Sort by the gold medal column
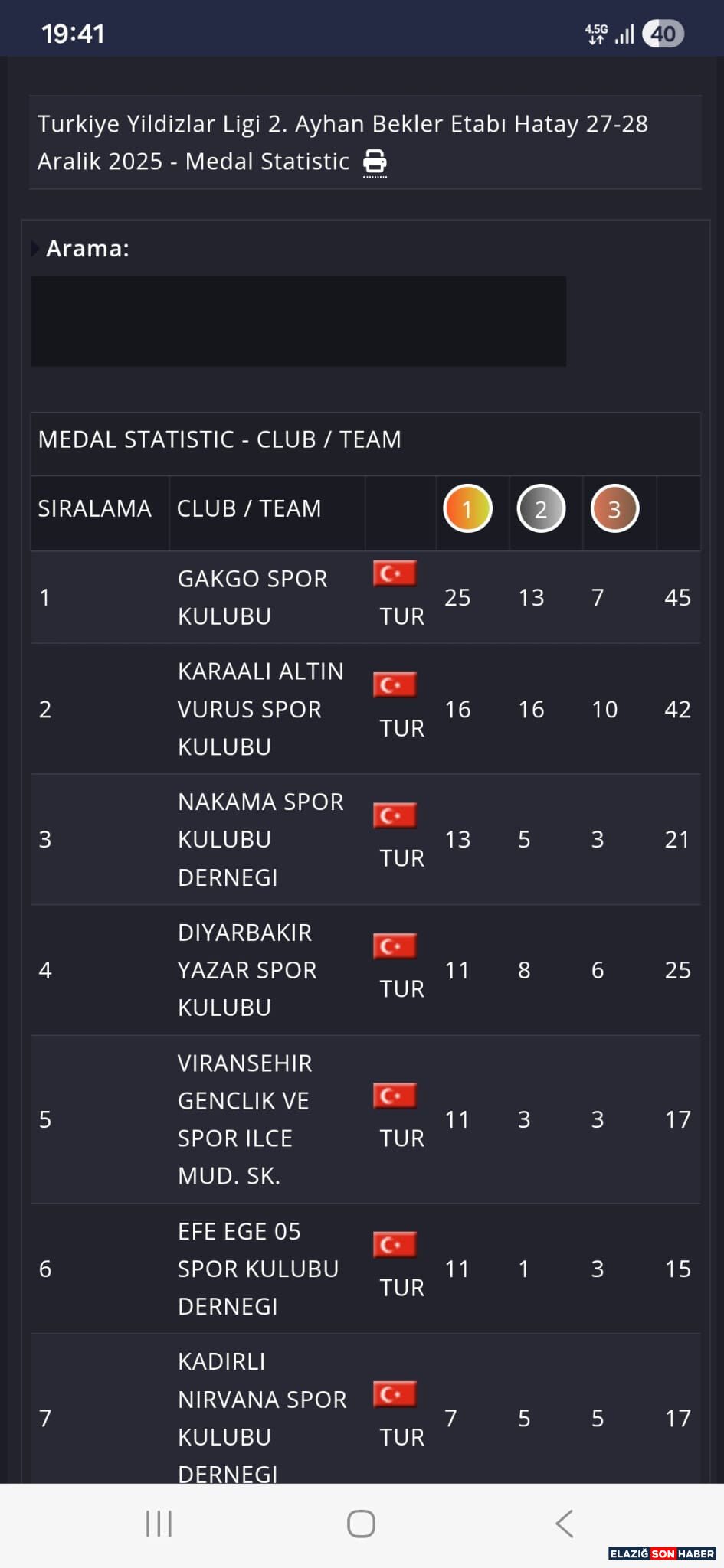The image size is (724, 1568). pyautogui.click(x=467, y=509)
